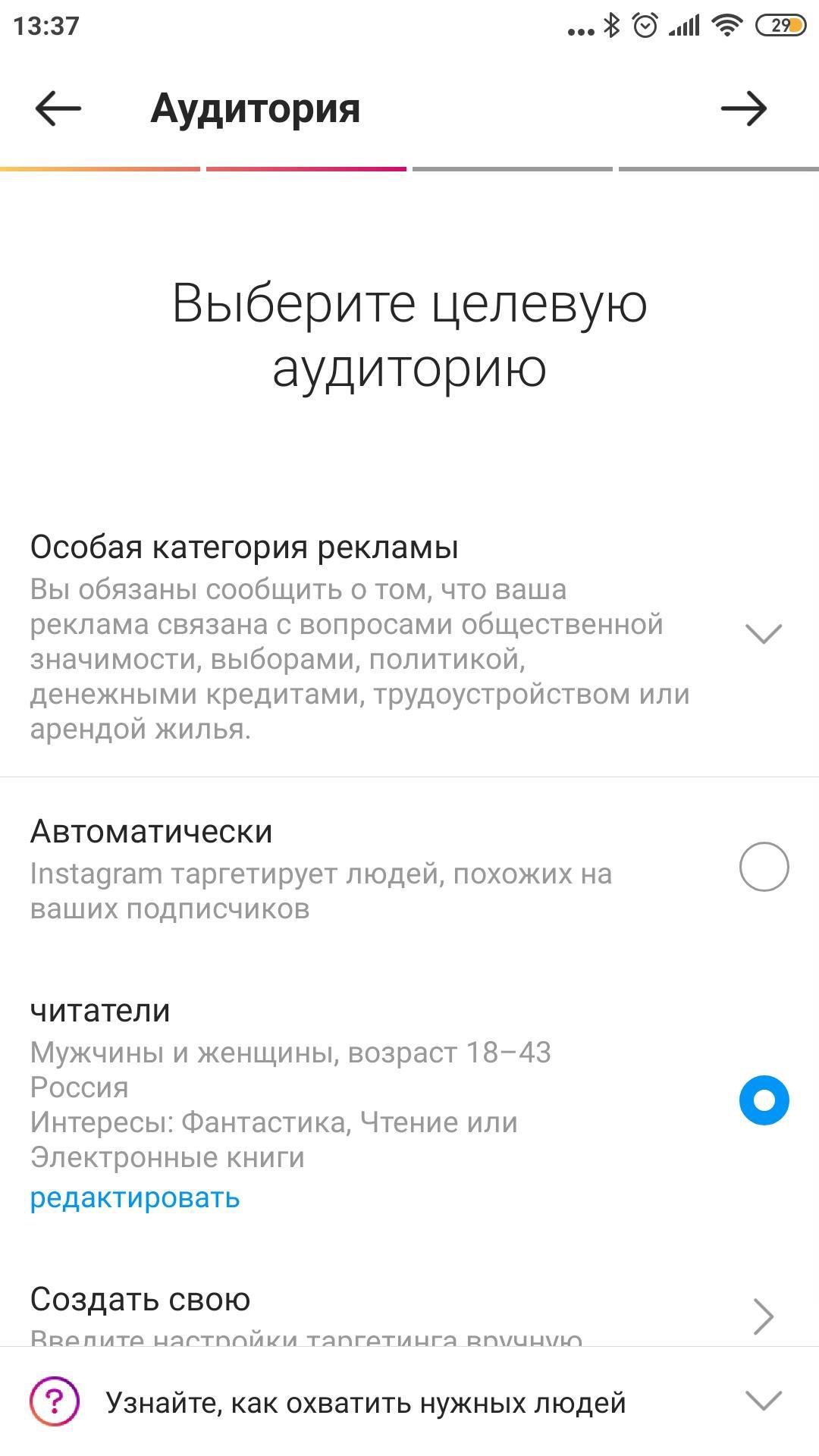This screenshot has width=819, height=1456.
Task: Expand Особая категория рекламы section
Action: (763, 634)
